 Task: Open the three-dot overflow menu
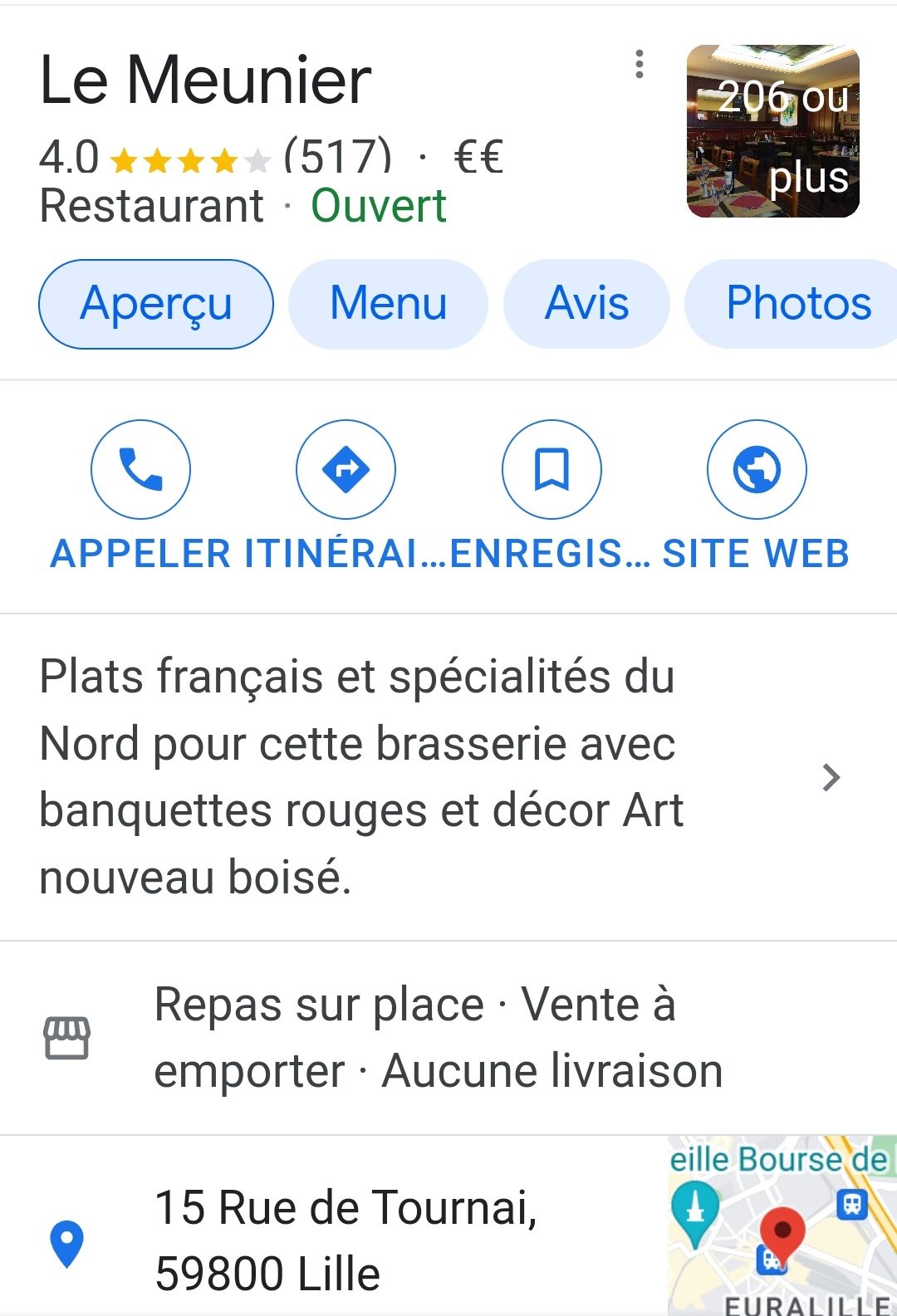click(x=639, y=64)
